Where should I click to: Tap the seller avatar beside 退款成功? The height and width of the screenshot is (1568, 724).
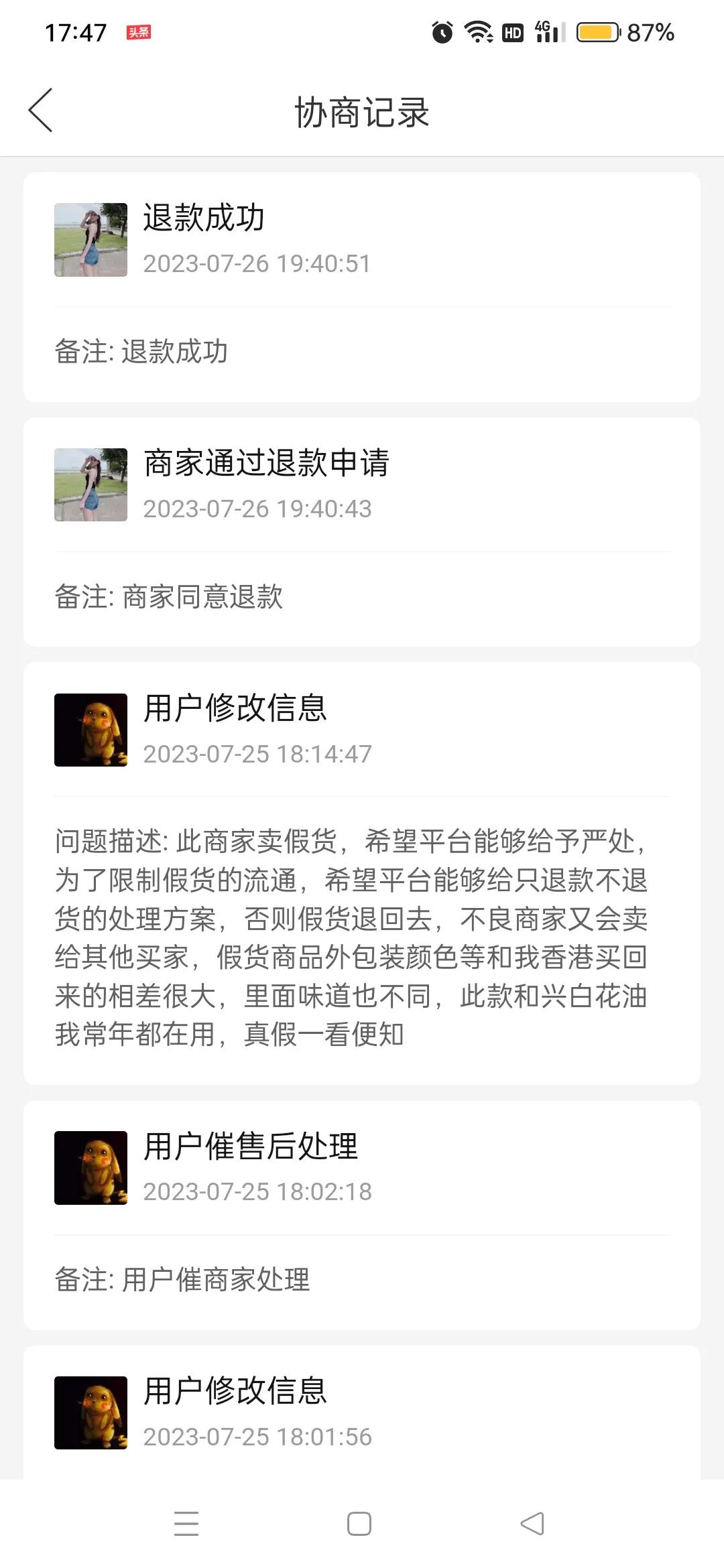point(90,239)
